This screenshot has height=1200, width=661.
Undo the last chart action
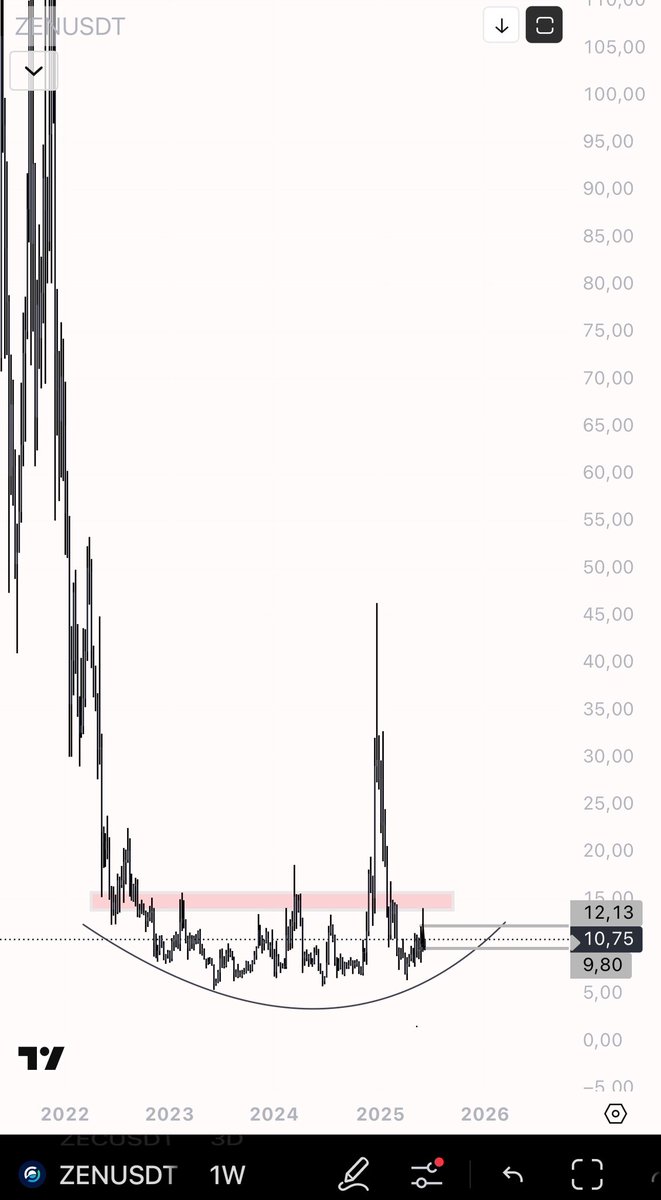pyautogui.click(x=512, y=1175)
